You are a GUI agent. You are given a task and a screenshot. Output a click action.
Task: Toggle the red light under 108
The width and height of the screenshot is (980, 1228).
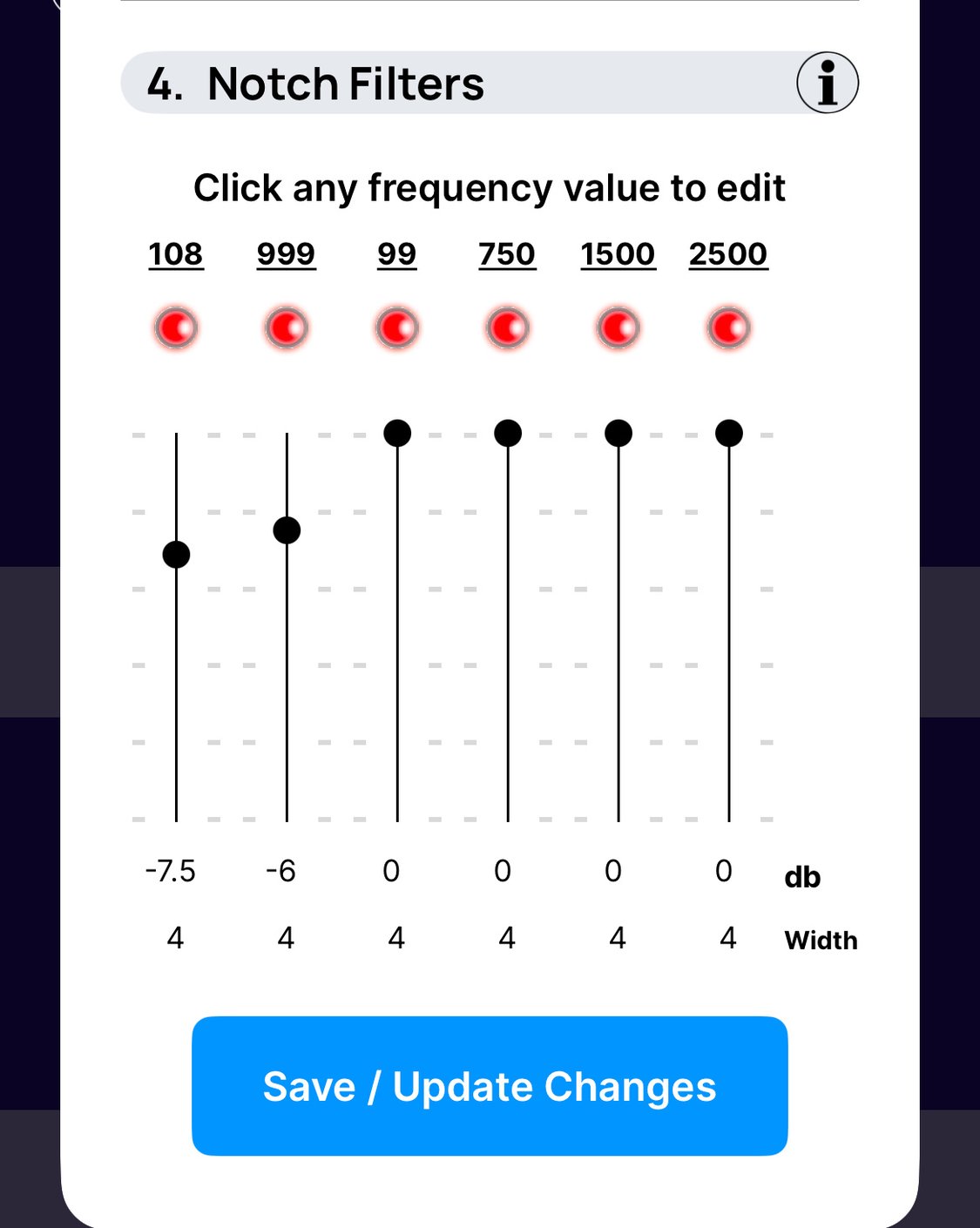[x=176, y=328]
